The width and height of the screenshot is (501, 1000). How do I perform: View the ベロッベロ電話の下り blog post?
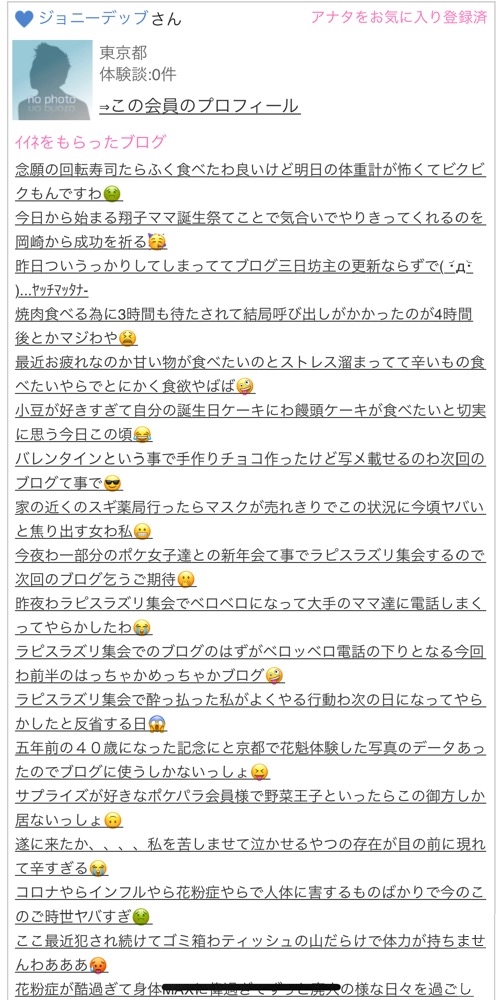click(x=250, y=665)
